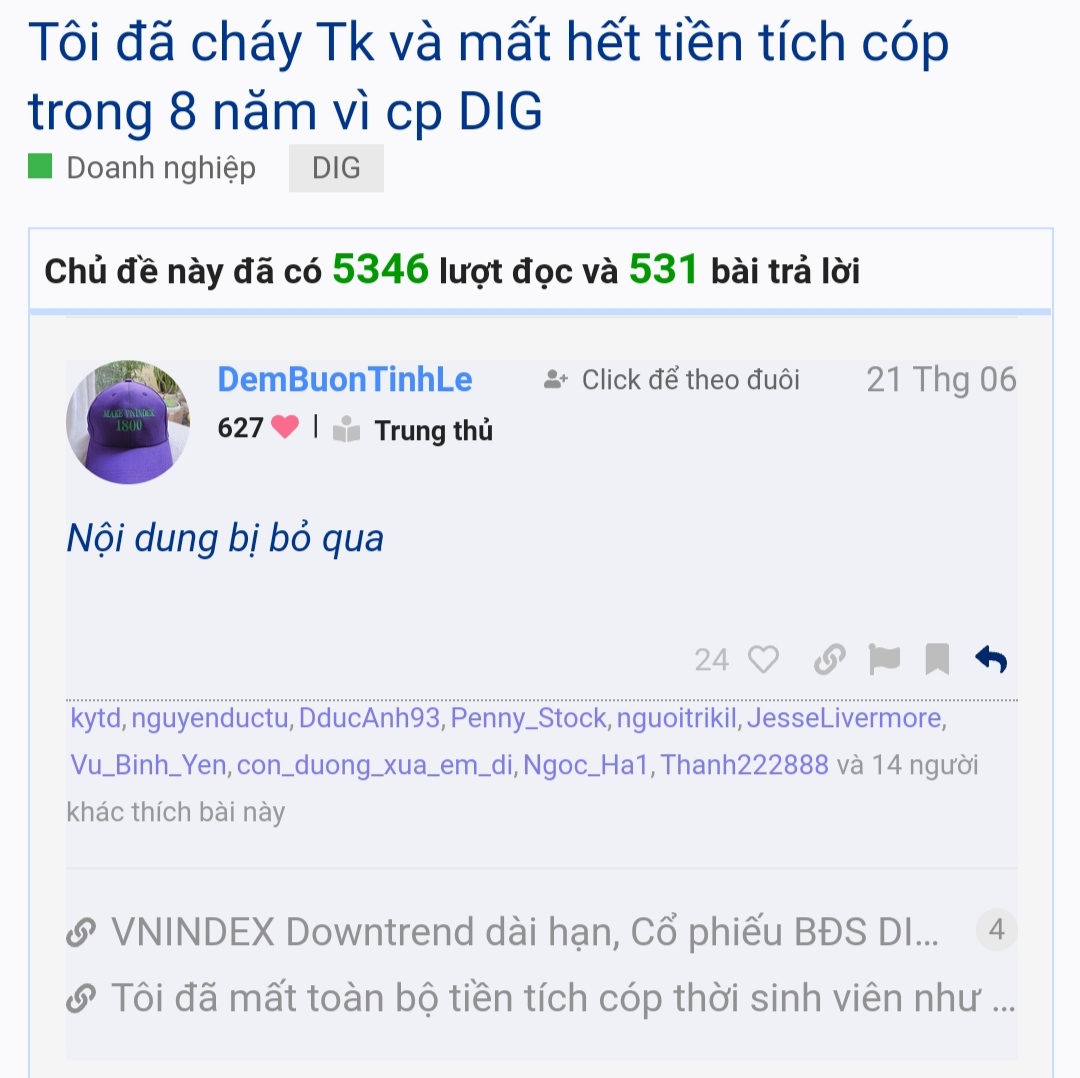Open kytd's profile from the likers list
The image size is (1080, 1078).
coord(95,718)
